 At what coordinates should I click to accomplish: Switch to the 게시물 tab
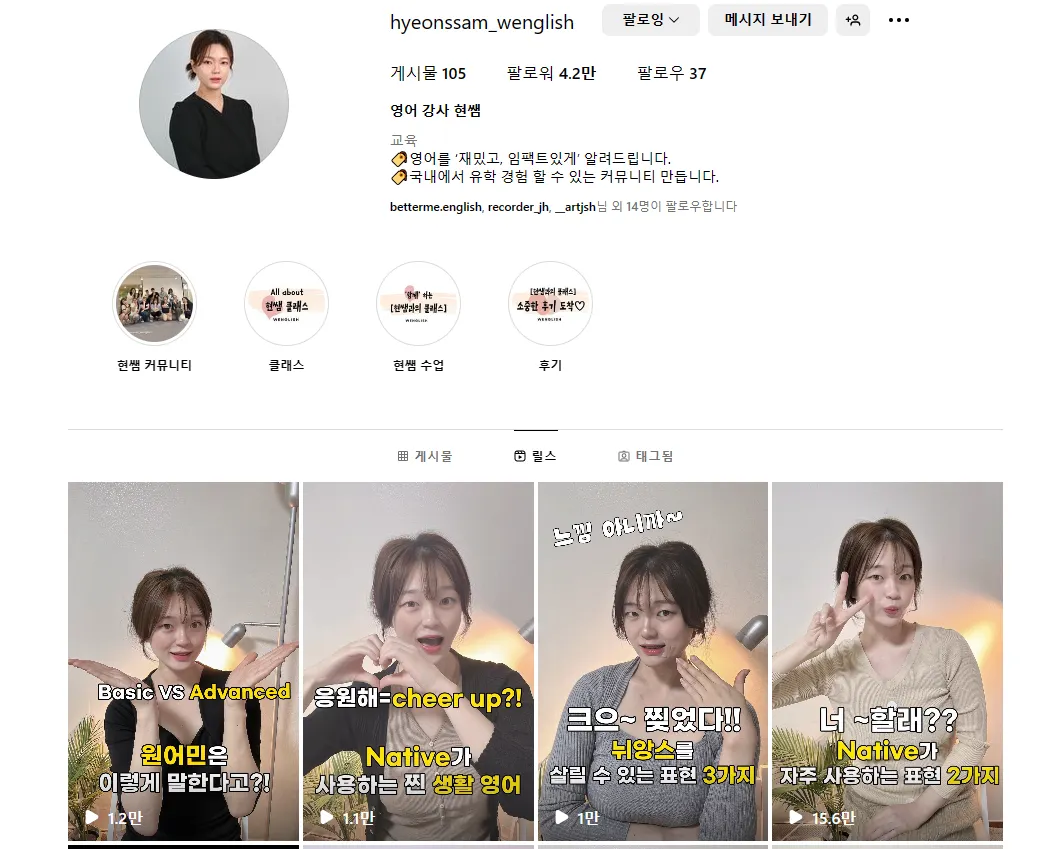(425, 456)
